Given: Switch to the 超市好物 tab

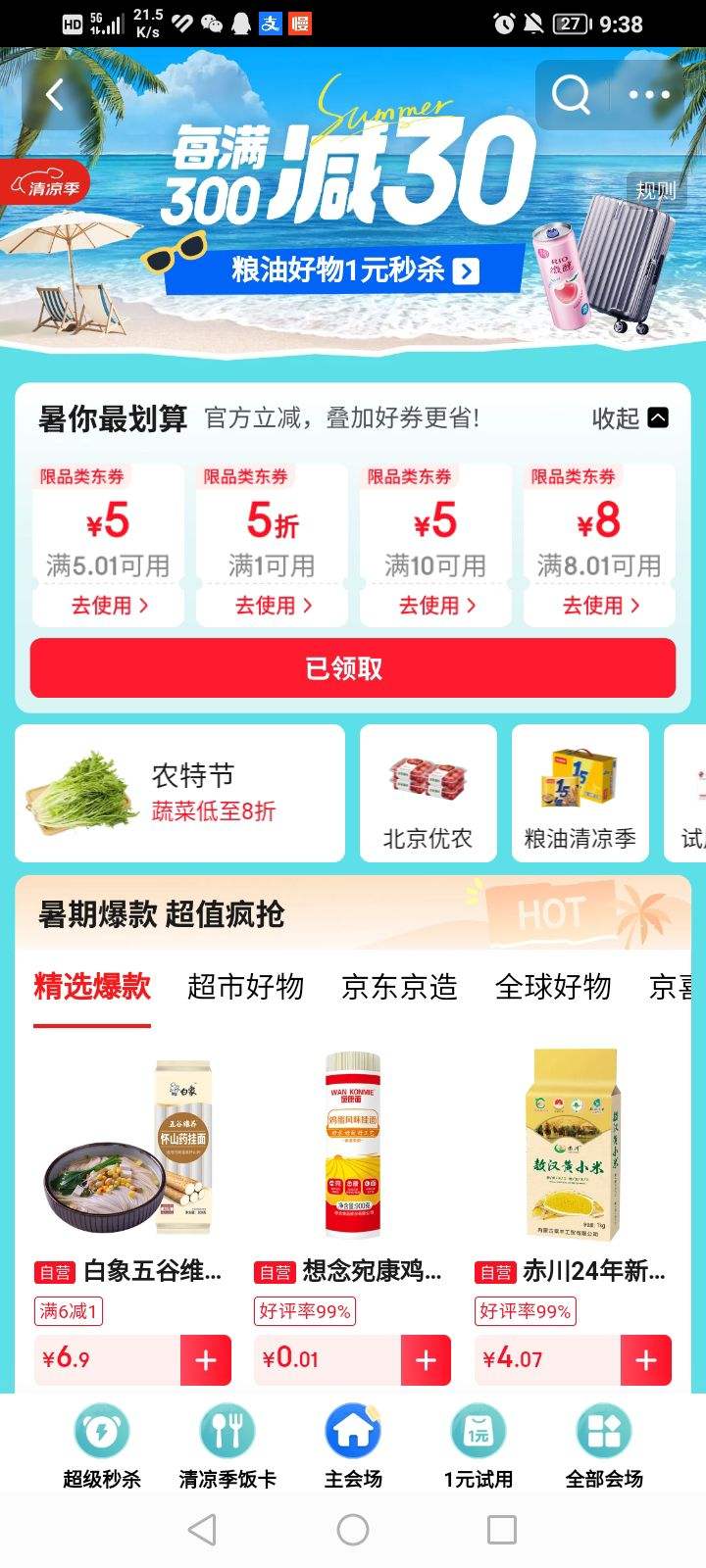Looking at the screenshot, I should pyautogui.click(x=245, y=987).
